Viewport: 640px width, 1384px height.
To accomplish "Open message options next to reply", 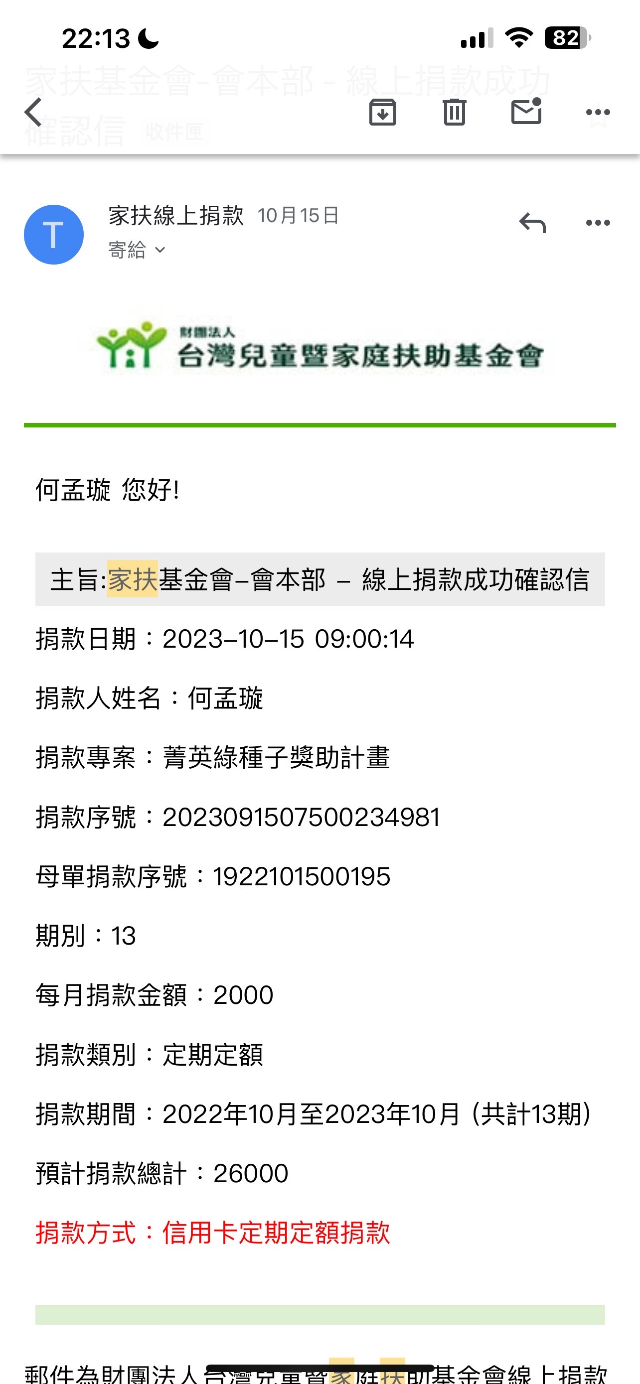I will coord(597,223).
